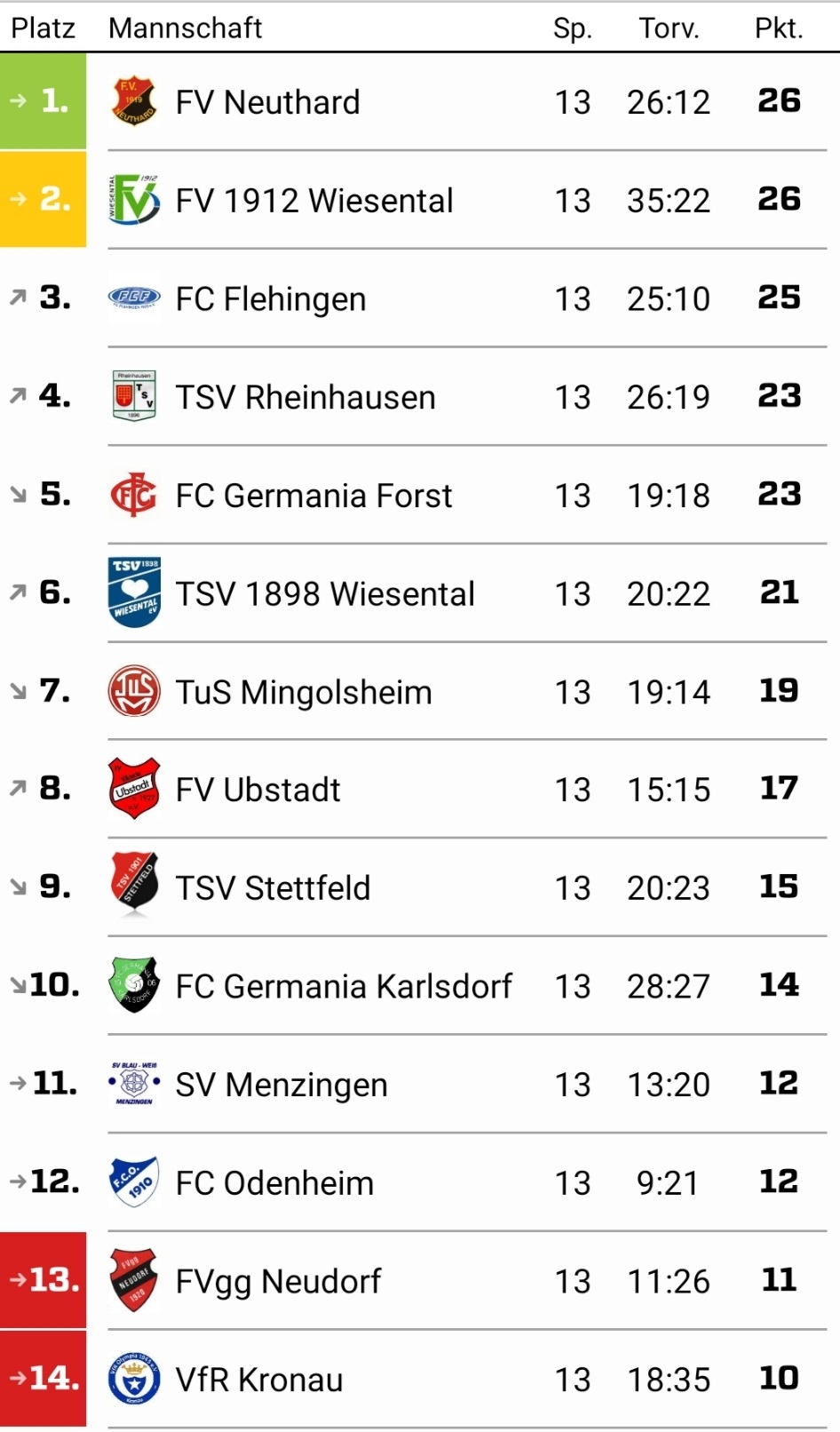Open FC Germania Karlsdorf team page
Viewport: 840px width, 1432px height.
[x=344, y=986]
